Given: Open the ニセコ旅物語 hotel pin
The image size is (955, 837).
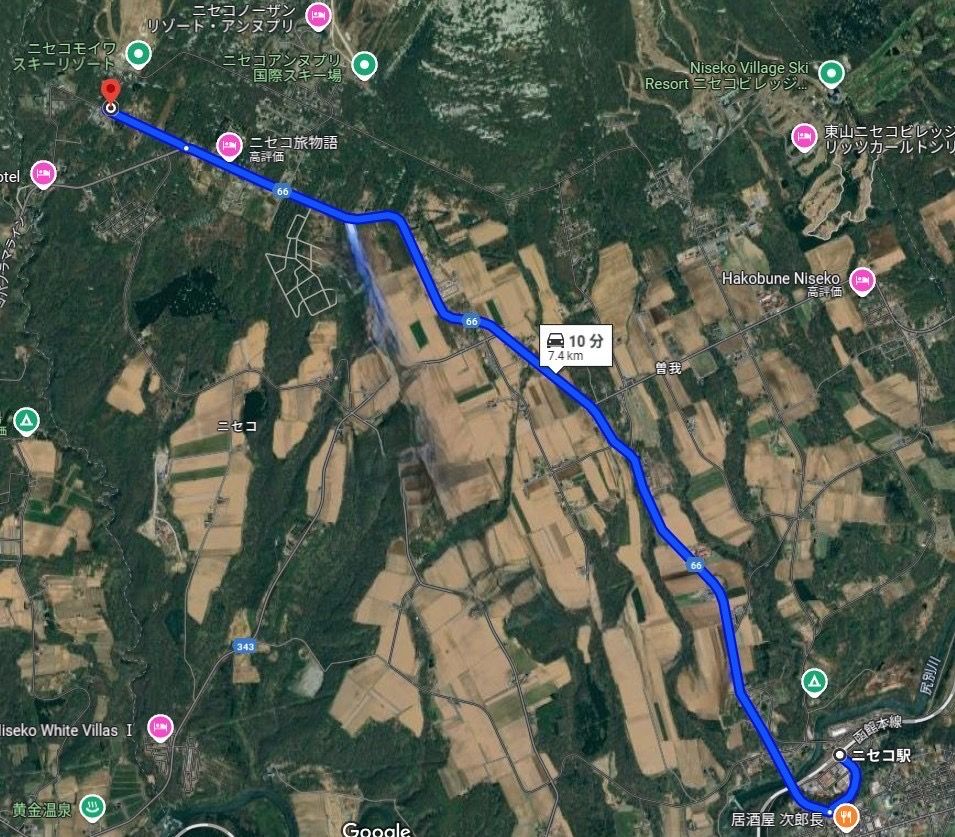Looking at the screenshot, I should [228, 145].
